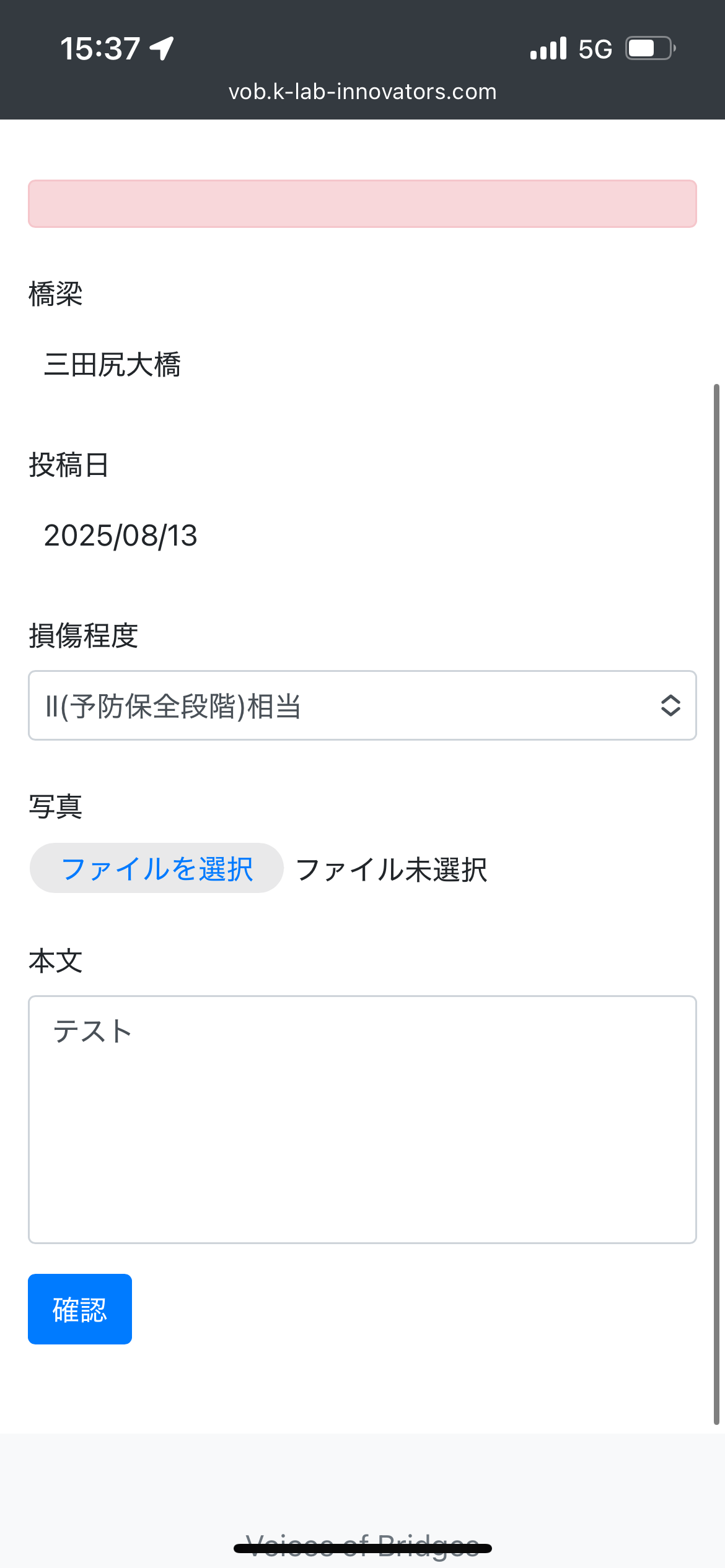The image size is (725, 1568).
Task: Tap ファイルを選択 to choose a photo
Action: coord(157,868)
